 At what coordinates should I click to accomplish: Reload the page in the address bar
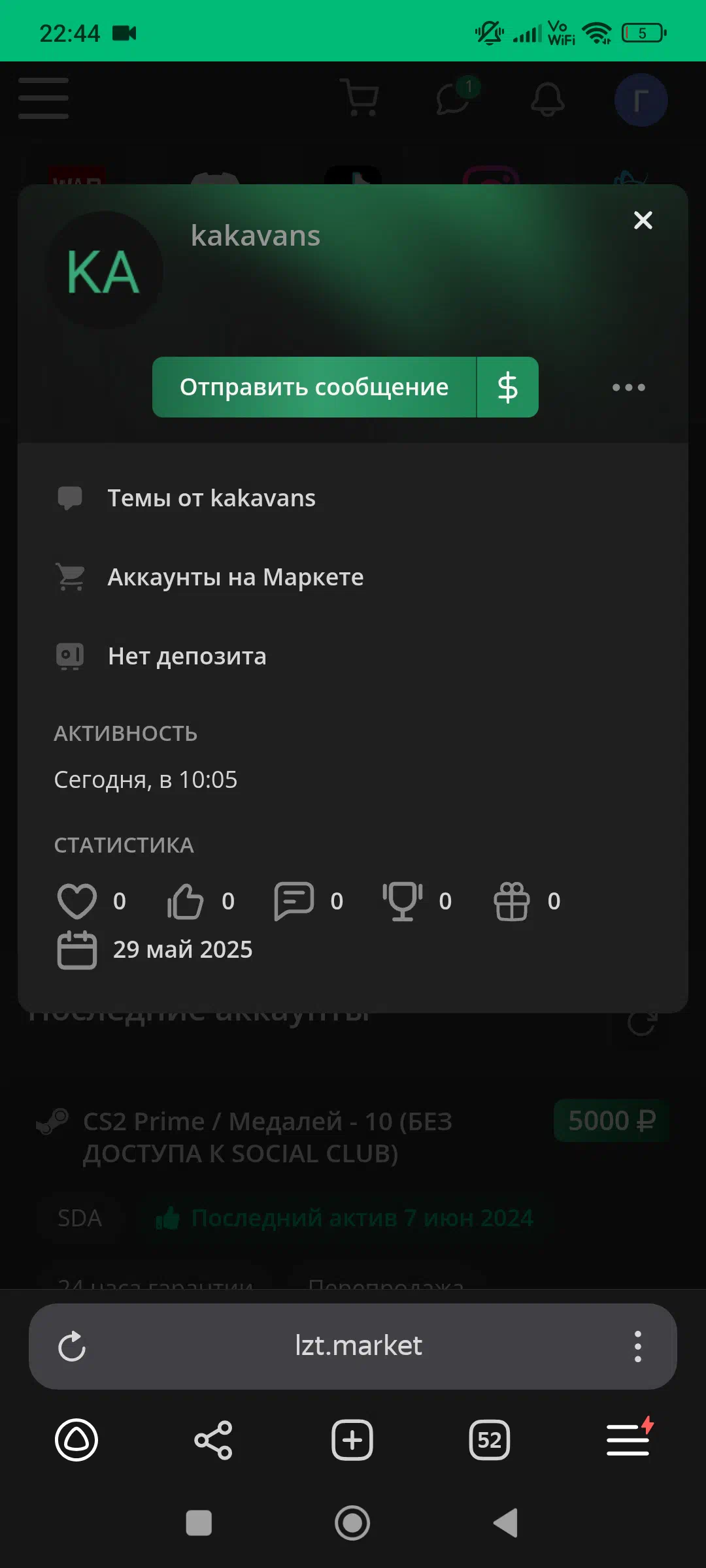(72, 1346)
